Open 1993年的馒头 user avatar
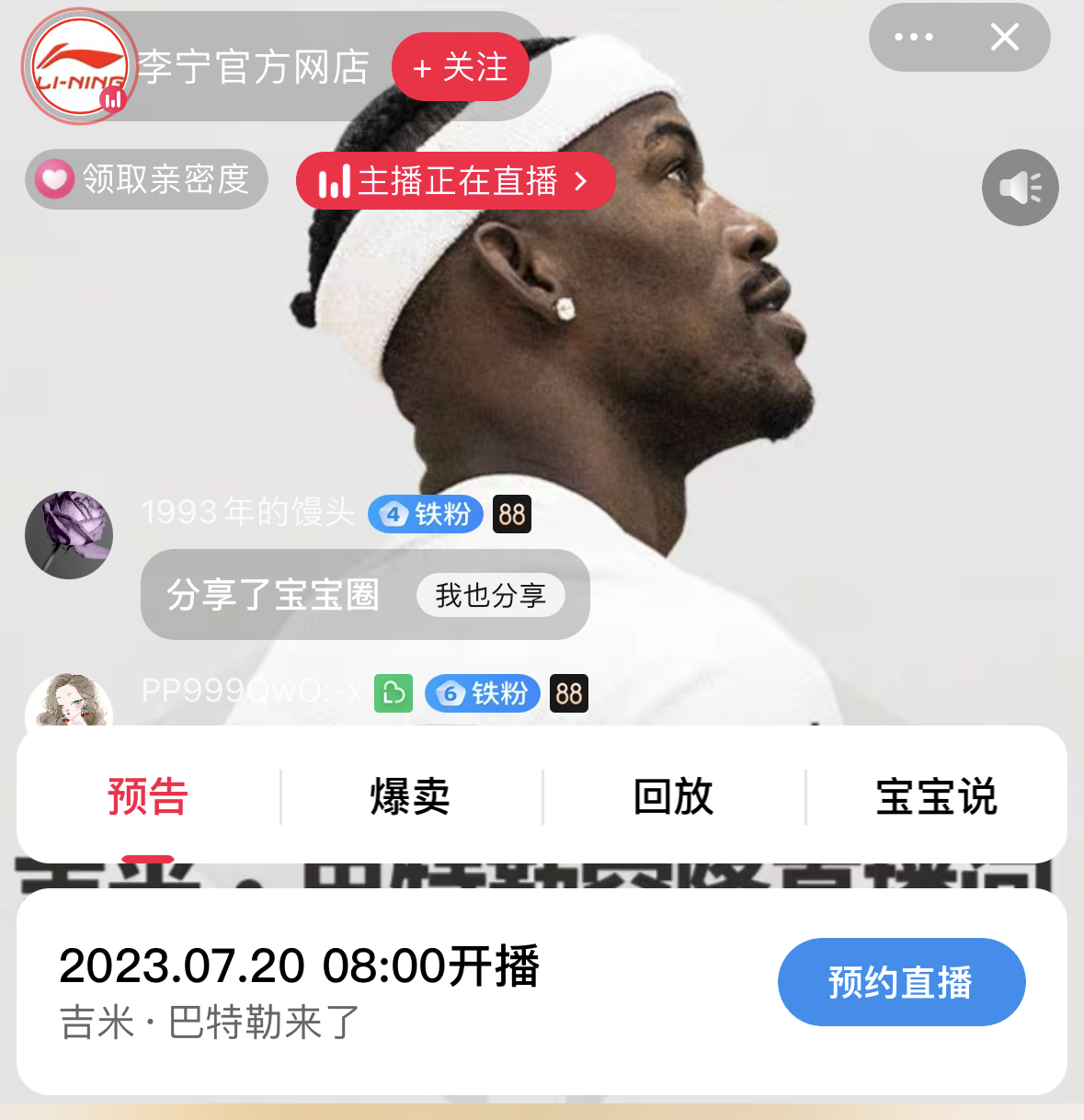The height and width of the screenshot is (1120, 1084). (x=69, y=534)
